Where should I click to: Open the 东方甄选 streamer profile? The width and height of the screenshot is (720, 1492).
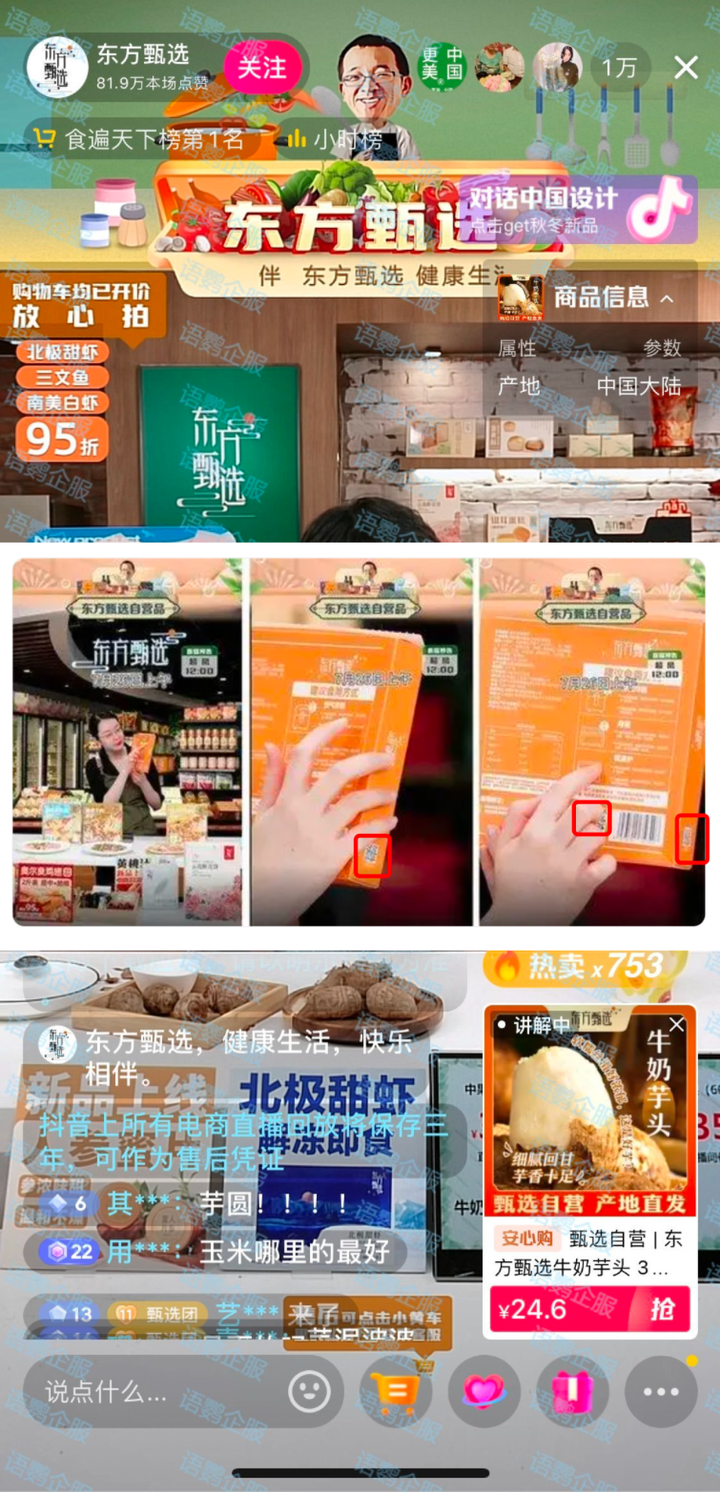pyautogui.click(x=57, y=67)
